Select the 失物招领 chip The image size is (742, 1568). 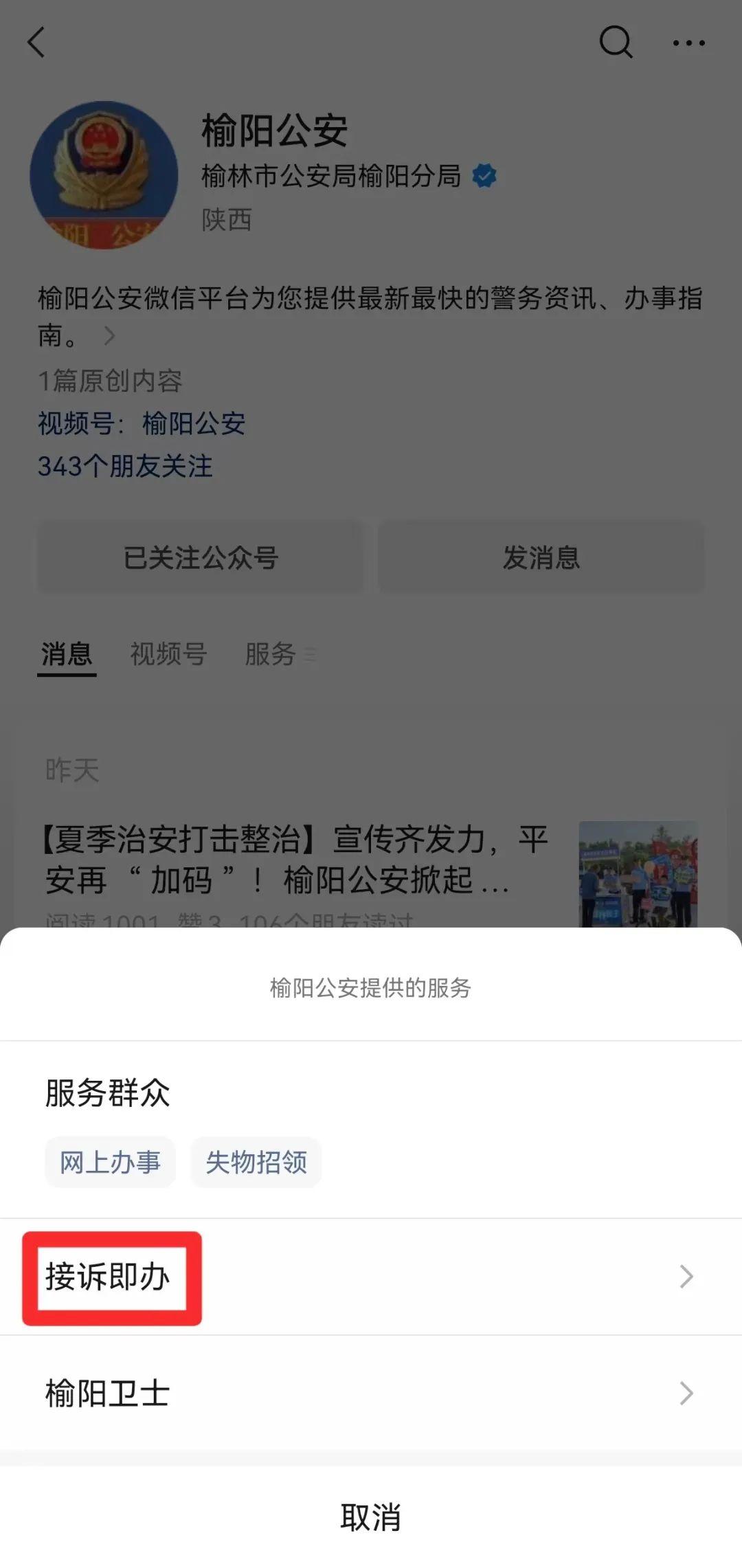[256, 1162]
